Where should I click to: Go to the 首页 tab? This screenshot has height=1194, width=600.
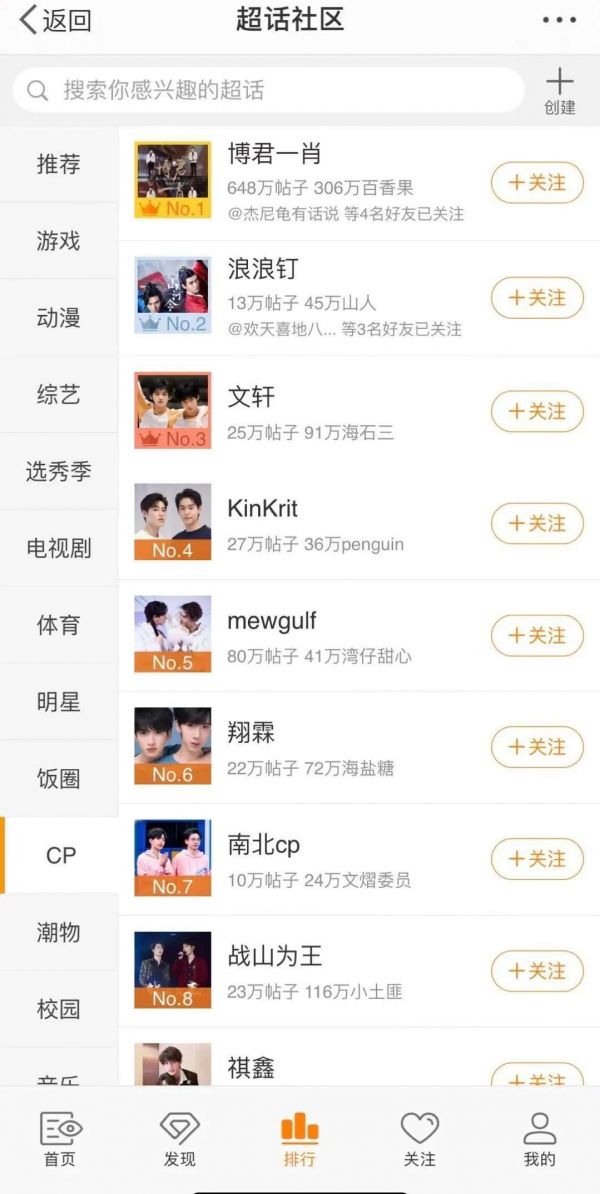60,1140
